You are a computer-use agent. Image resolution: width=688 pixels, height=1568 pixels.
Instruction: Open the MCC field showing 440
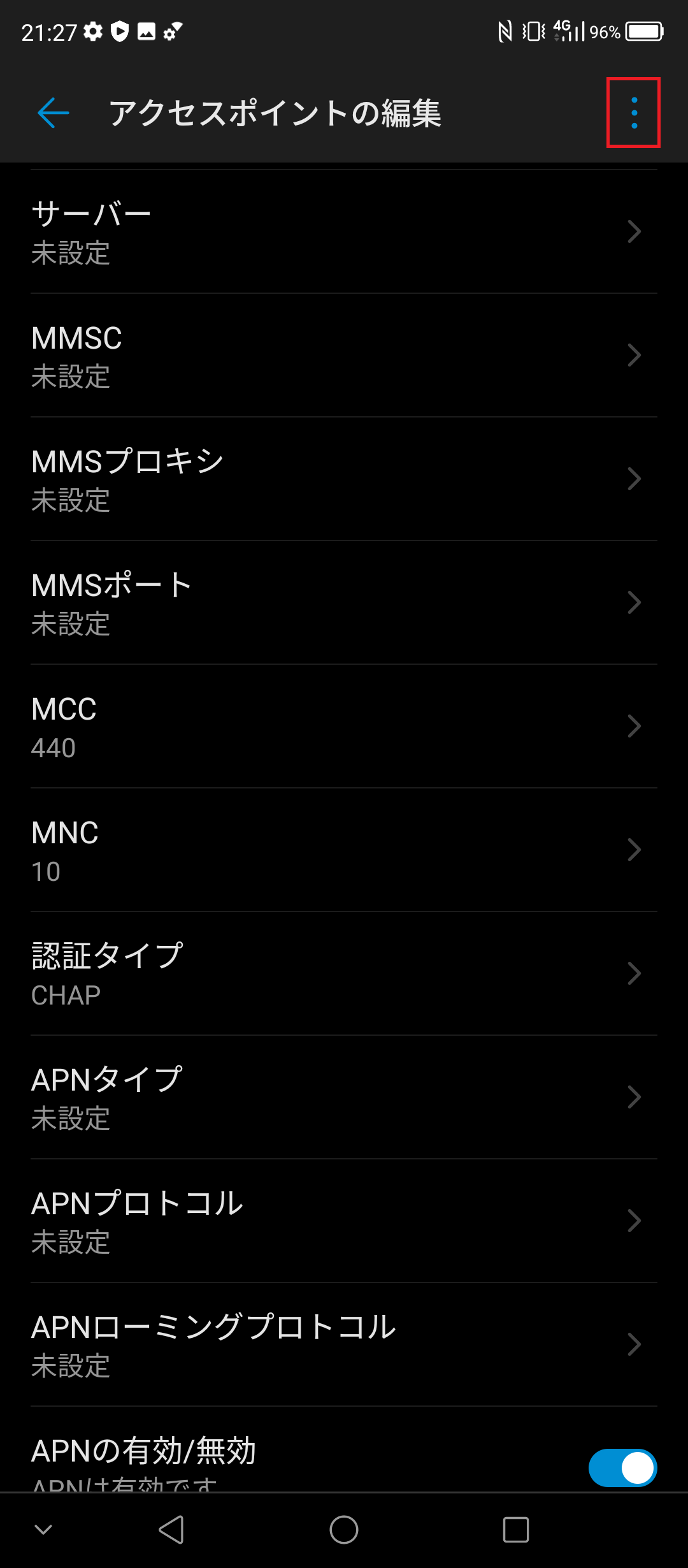[344, 725]
